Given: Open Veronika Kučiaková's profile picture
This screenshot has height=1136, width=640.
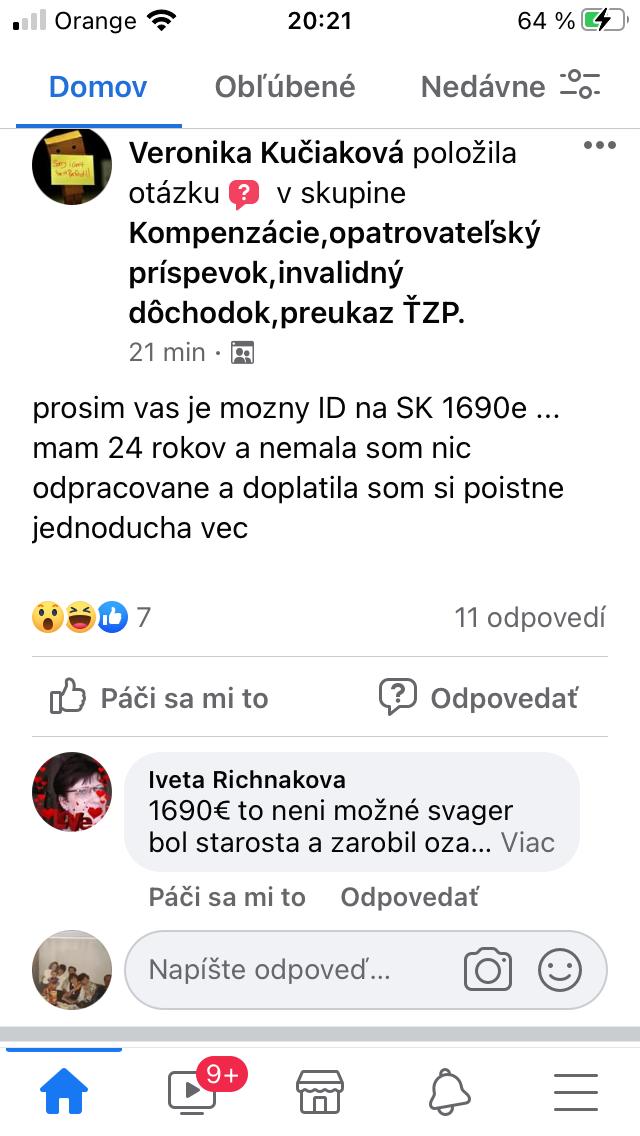Looking at the screenshot, I should 72,167.
